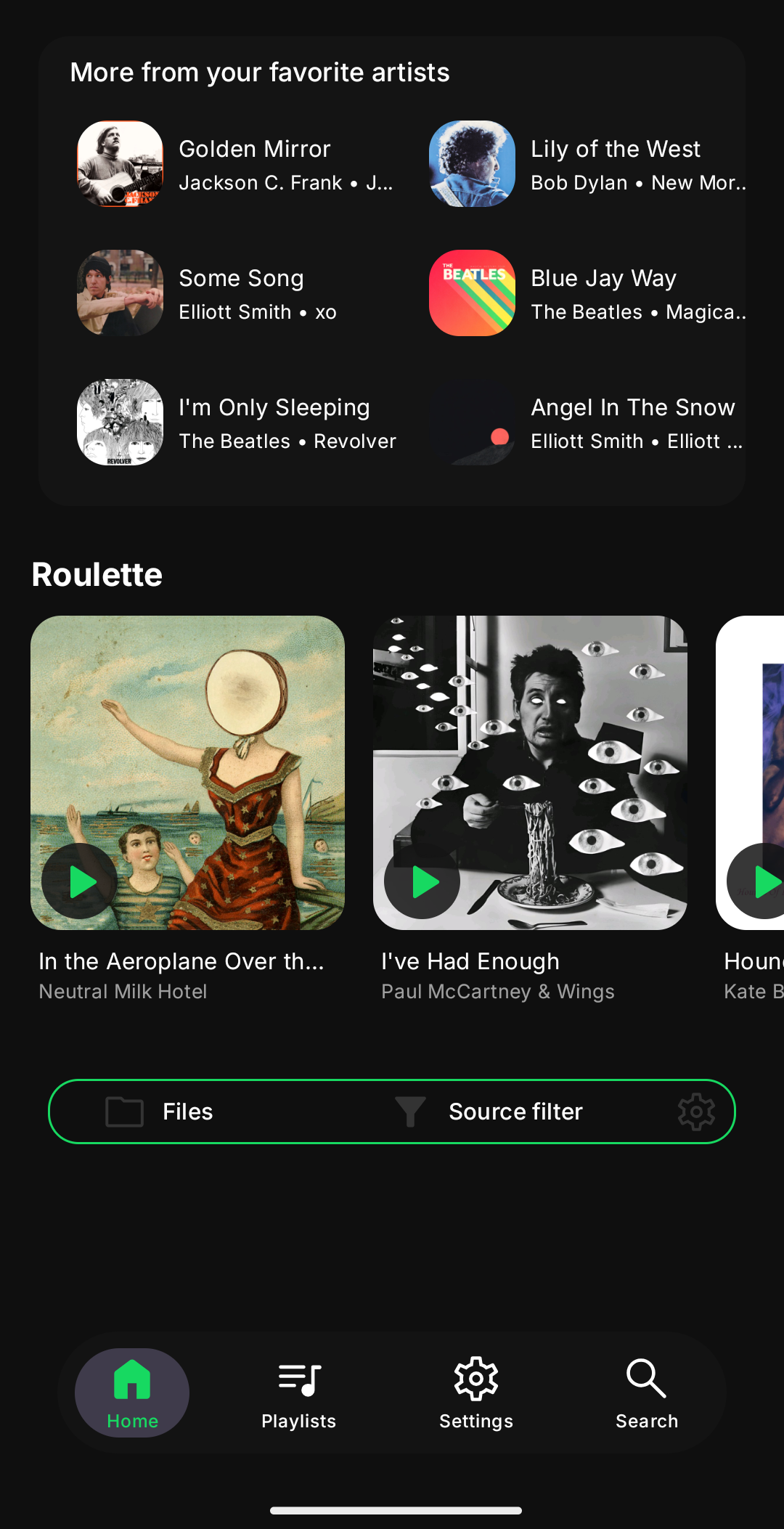Open the Search tab
The image size is (784, 1529).
[646, 1393]
